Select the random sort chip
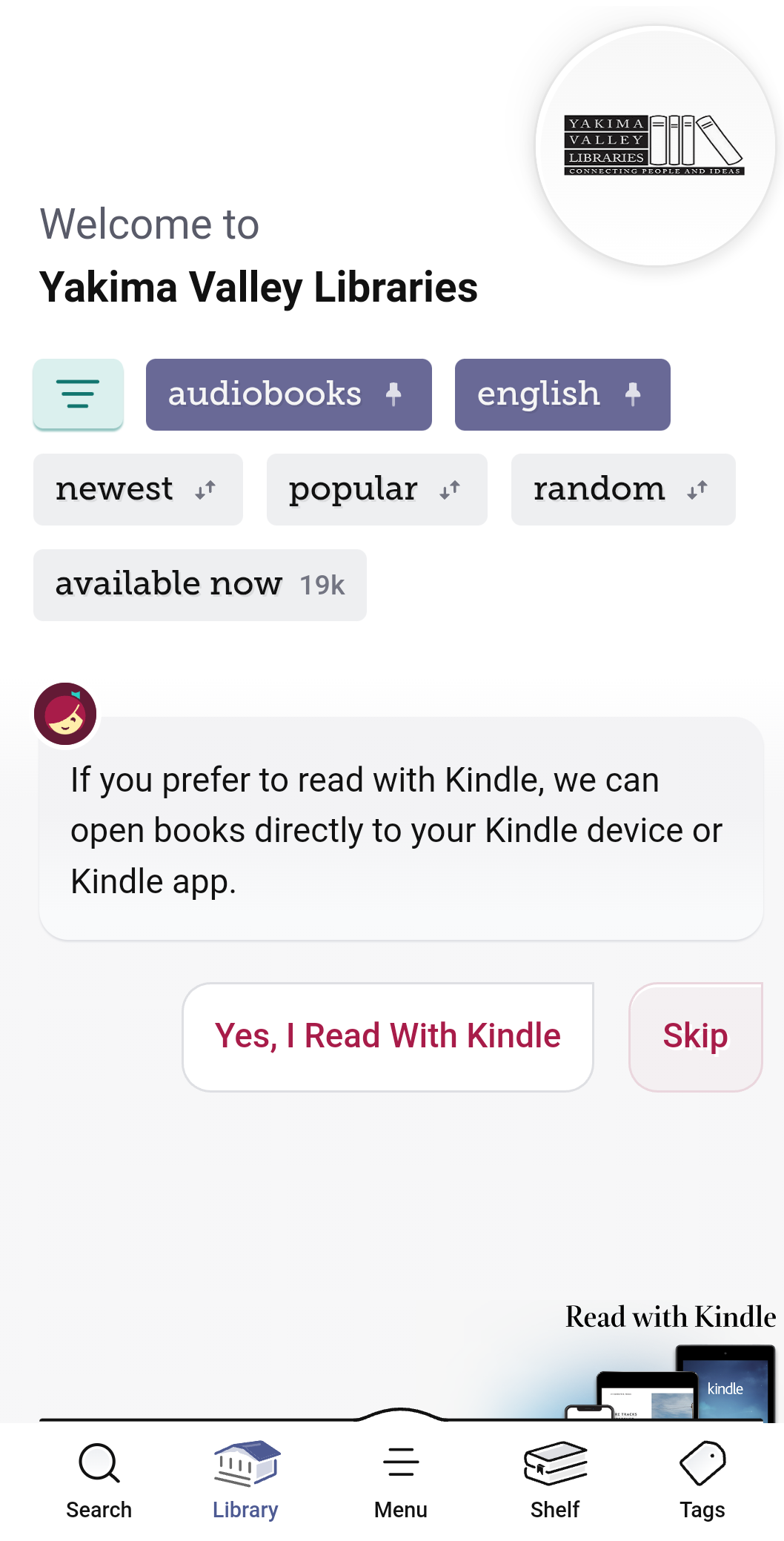Image resolution: width=784 pixels, height=1541 pixels. [622, 489]
